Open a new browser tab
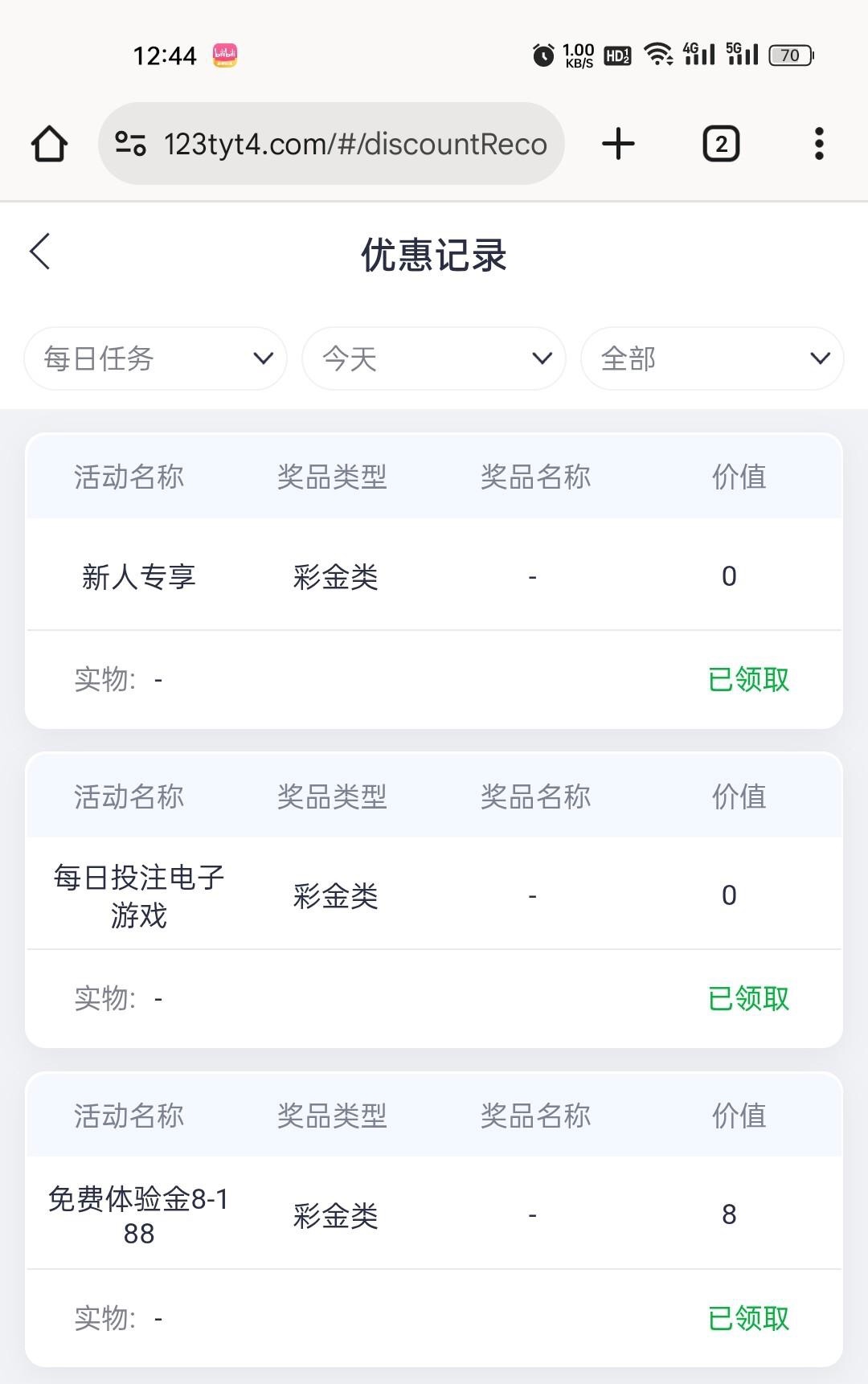Screen dimensions: 868x1384 (x=618, y=145)
